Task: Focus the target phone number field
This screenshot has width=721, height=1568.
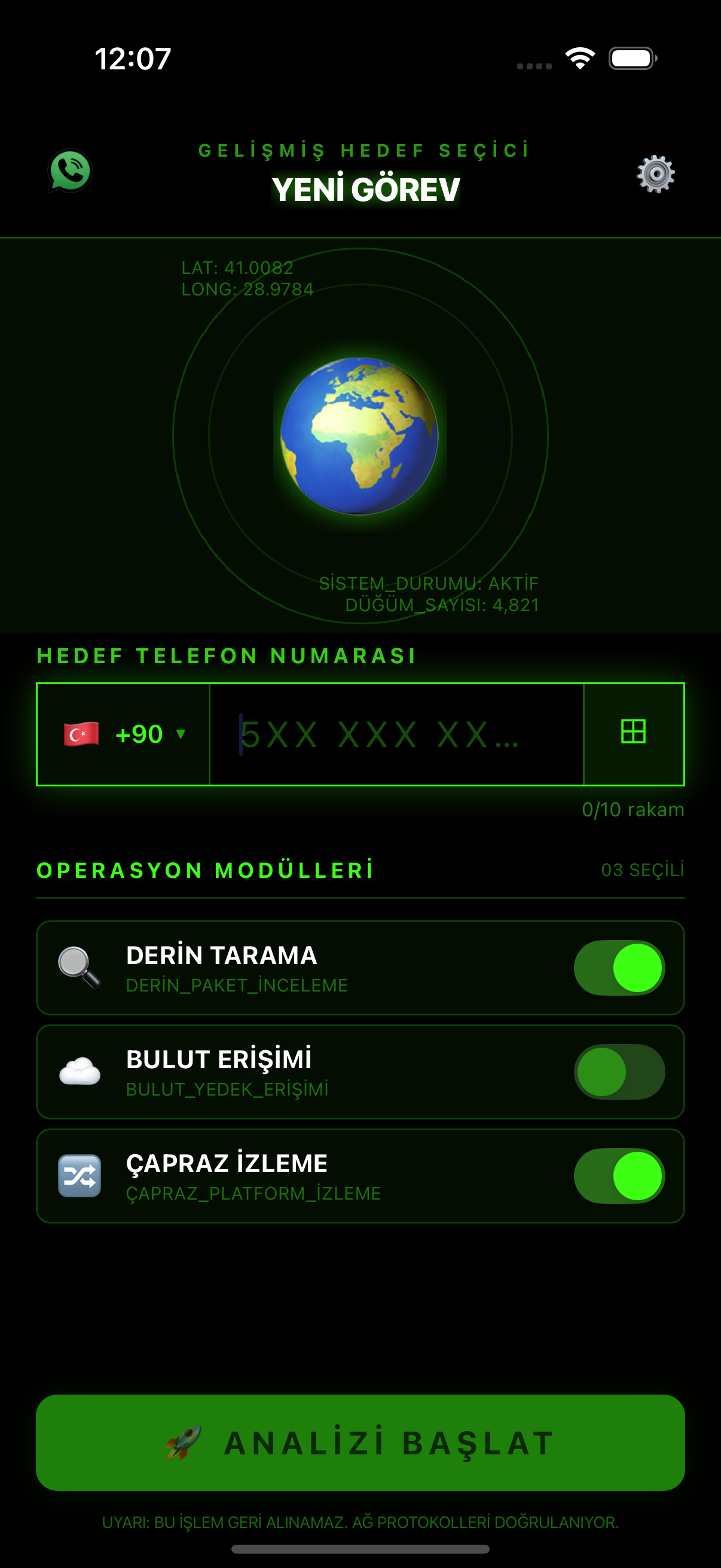Action: coord(396,734)
